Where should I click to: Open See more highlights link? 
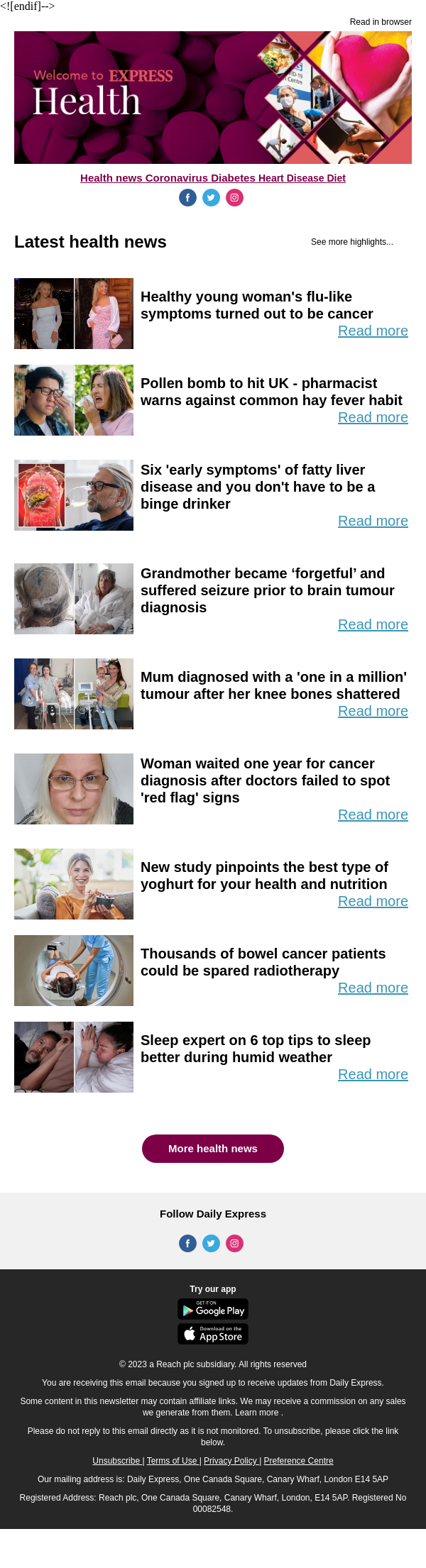point(351,242)
